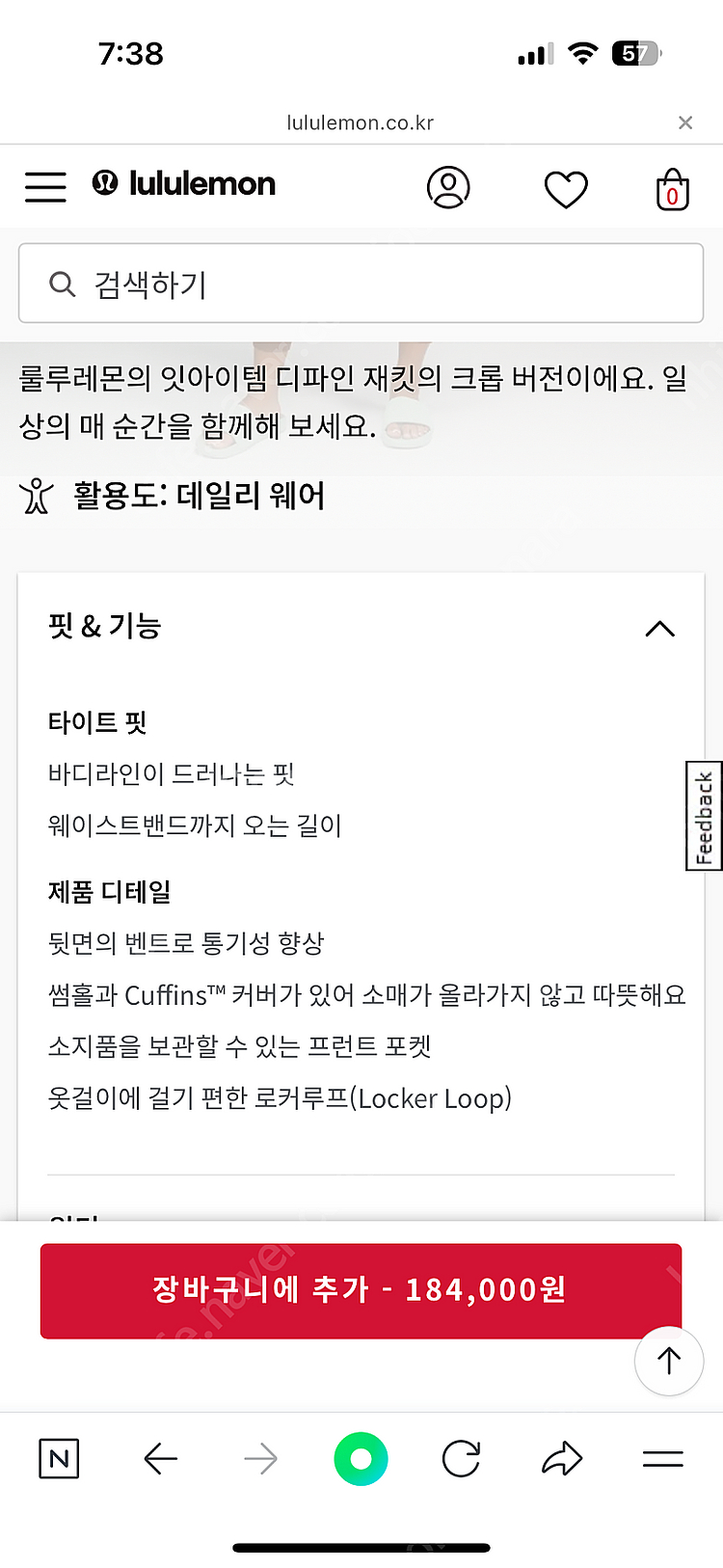The width and height of the screenshot is (723, 1568).
Task: Reload the current page
Action: click(461, 1459)
